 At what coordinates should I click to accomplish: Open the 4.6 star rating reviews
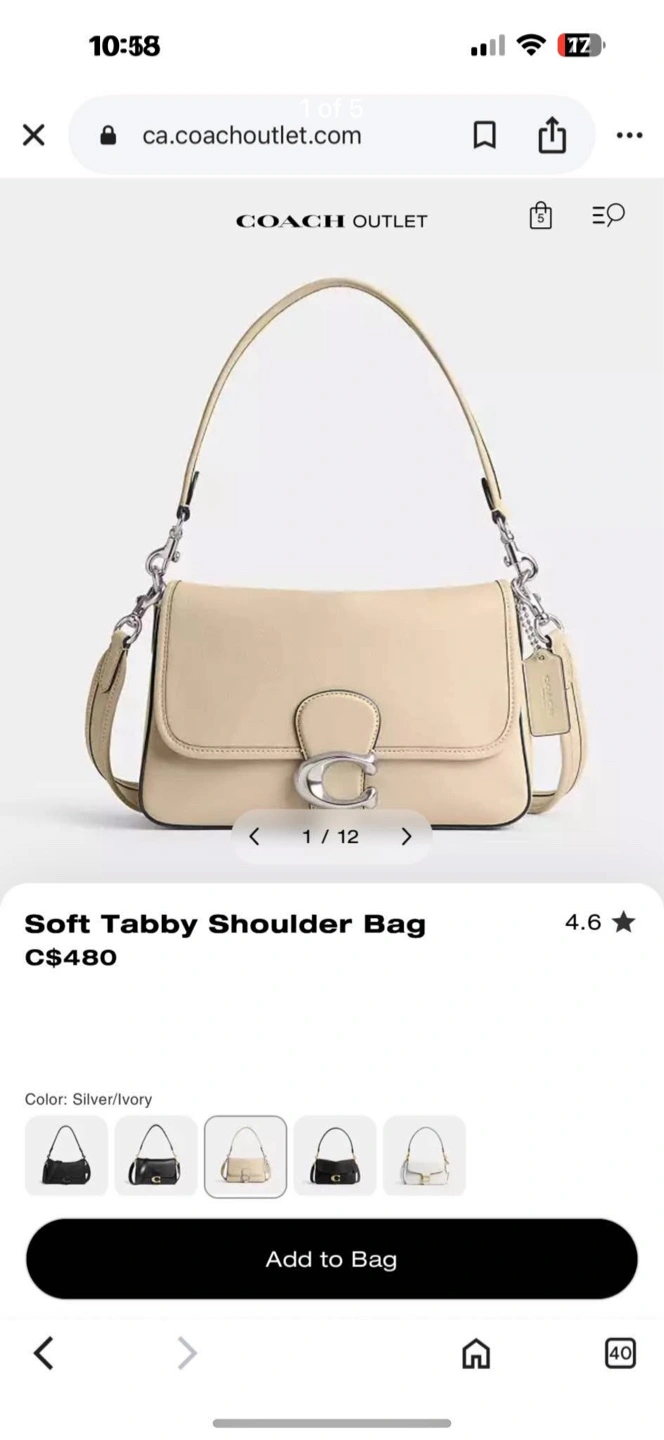[x=599, y=922]
